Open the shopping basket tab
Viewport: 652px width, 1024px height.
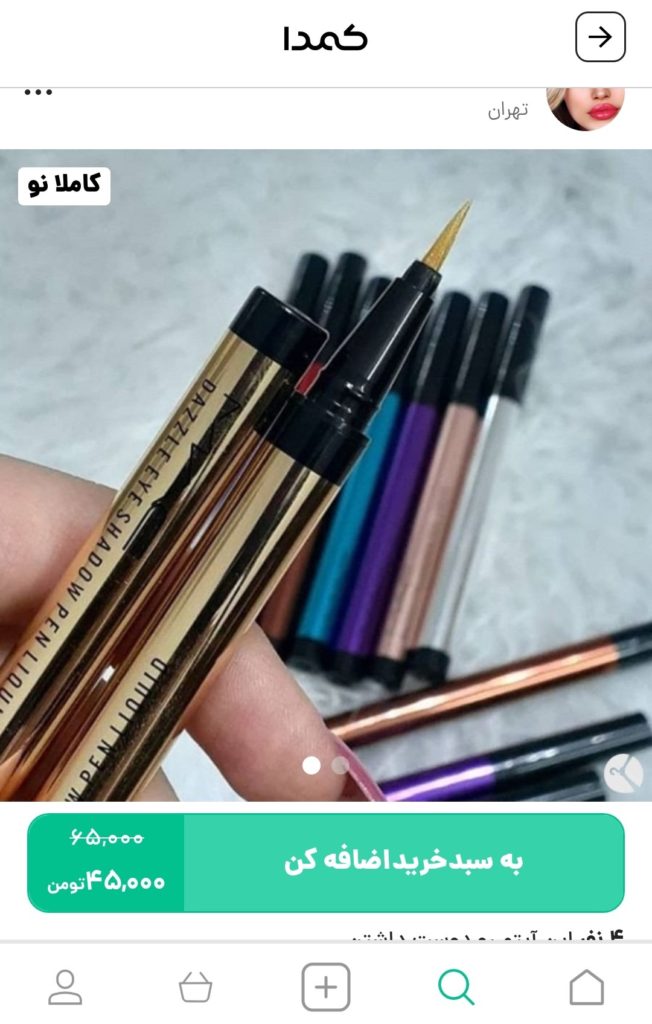point(196,987)
